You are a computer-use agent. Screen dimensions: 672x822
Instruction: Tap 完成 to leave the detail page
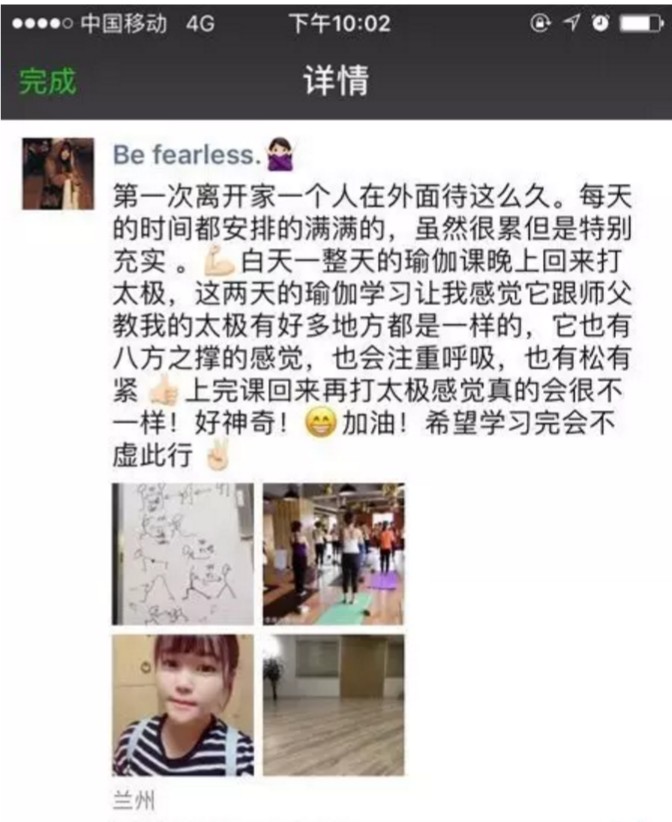click(48, 82)
